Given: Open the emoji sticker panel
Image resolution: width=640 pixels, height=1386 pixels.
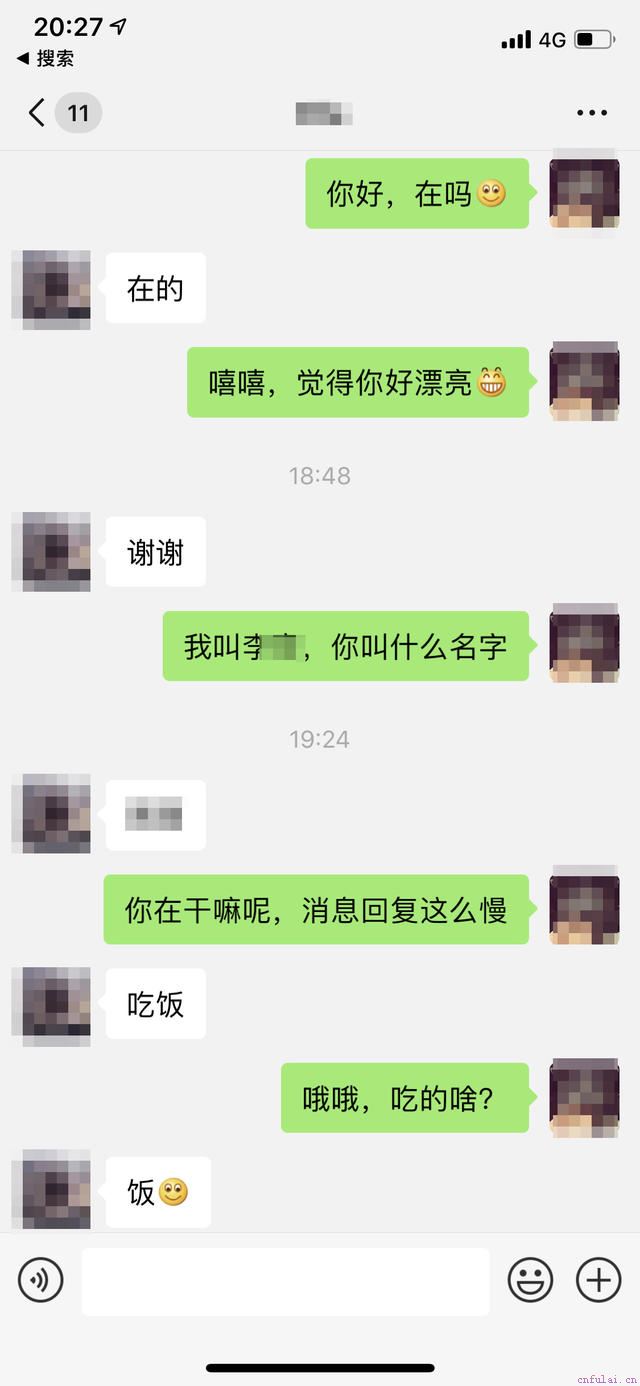Looking at the screenshot, I should click(531, 1280).
